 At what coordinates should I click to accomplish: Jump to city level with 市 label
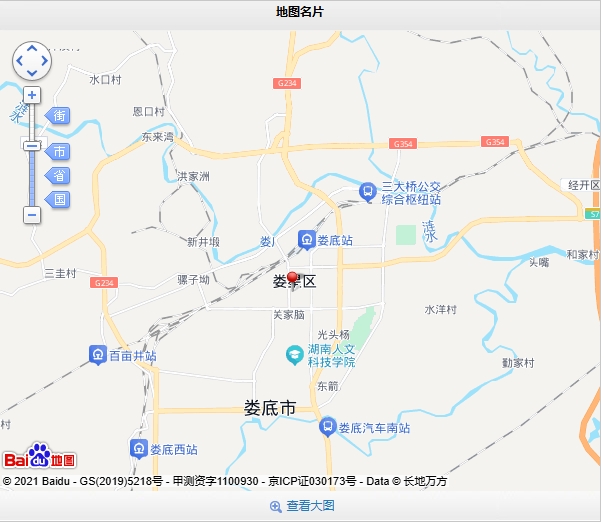(60, 152)
